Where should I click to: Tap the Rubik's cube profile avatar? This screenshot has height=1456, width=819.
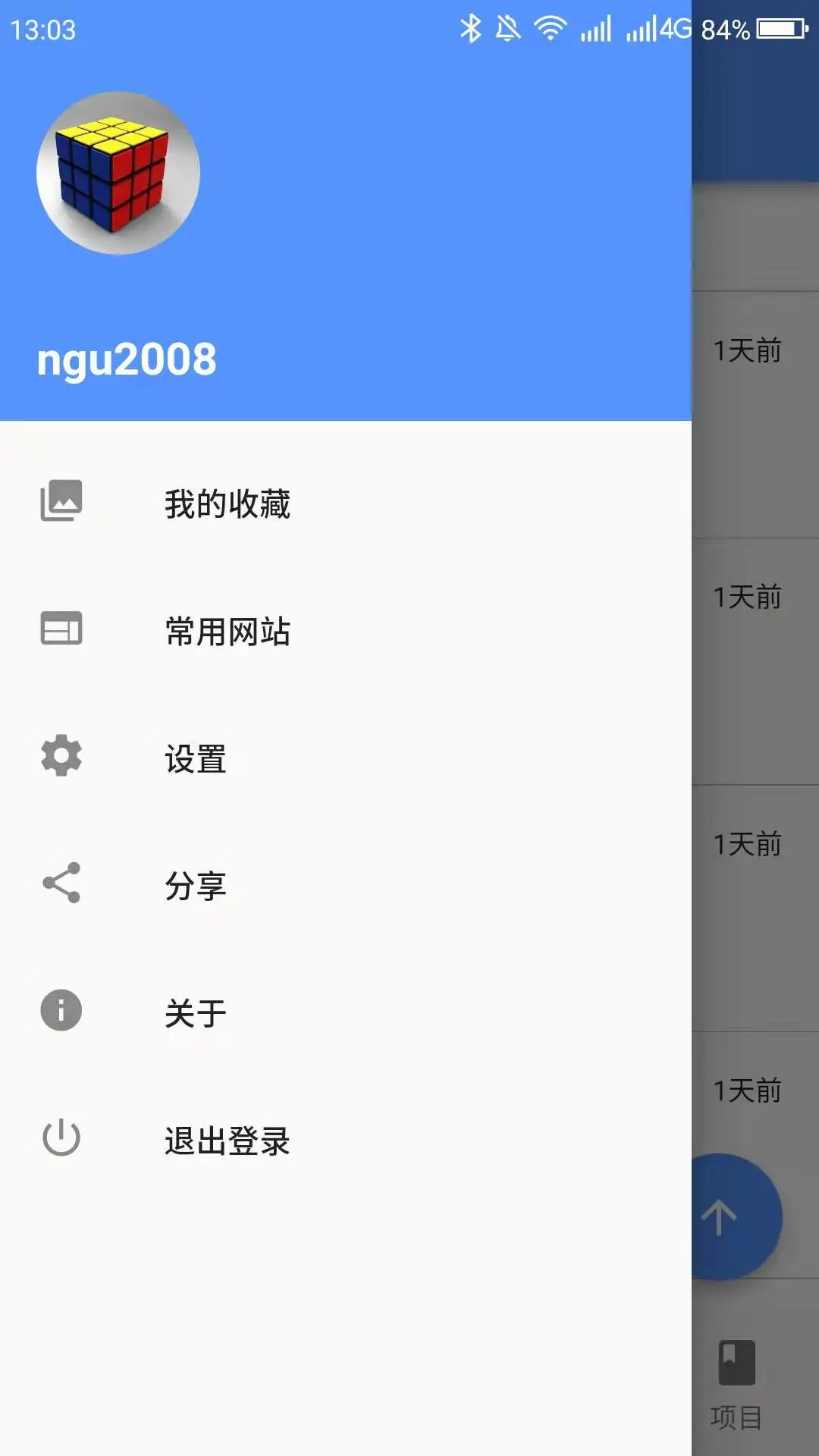coord(118,173)
